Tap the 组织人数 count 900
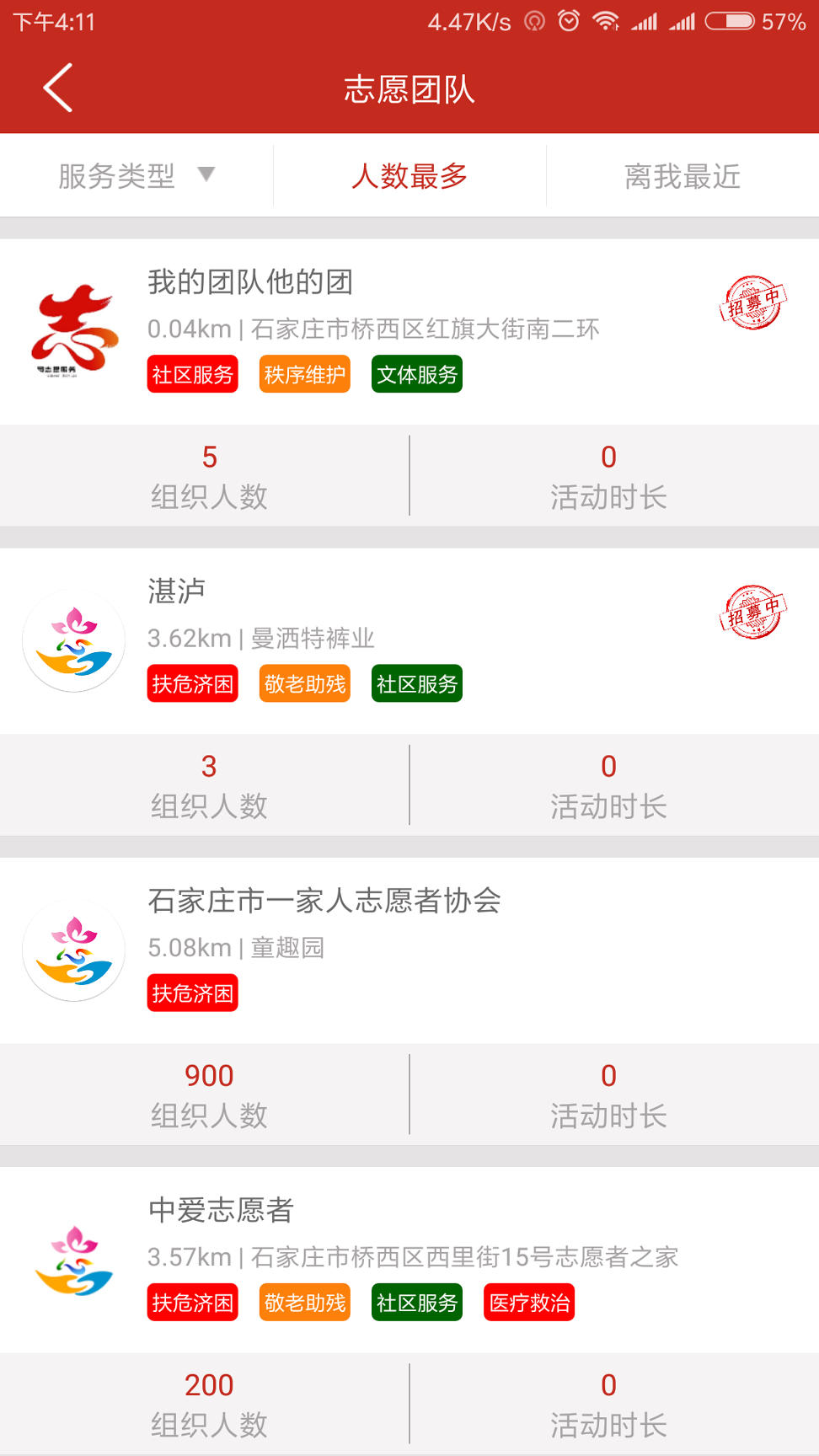Screen dimensions: 819x1456 [x=208, y=1074]
